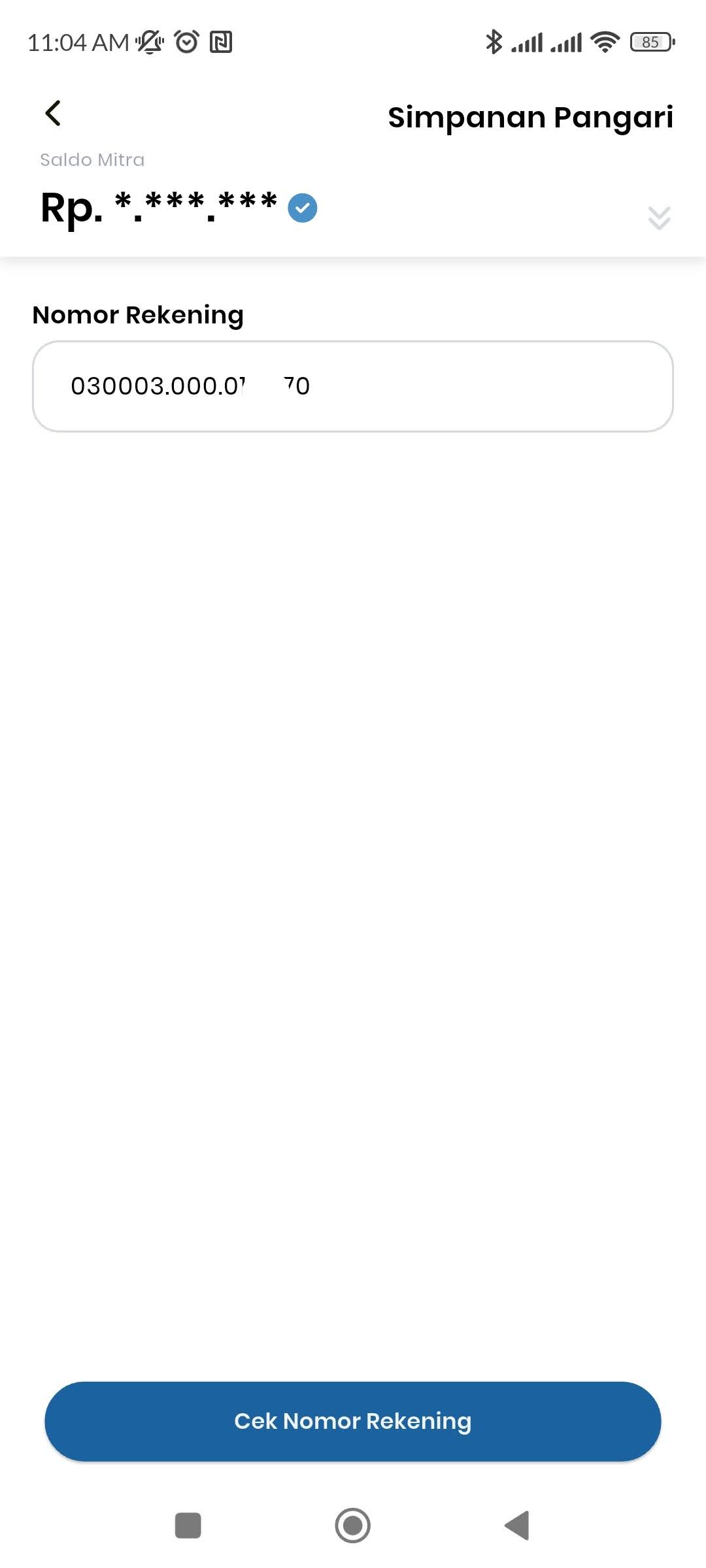Go to home screen via navigation bar
706x1568 pixels.
click(x=353, y=1526)
